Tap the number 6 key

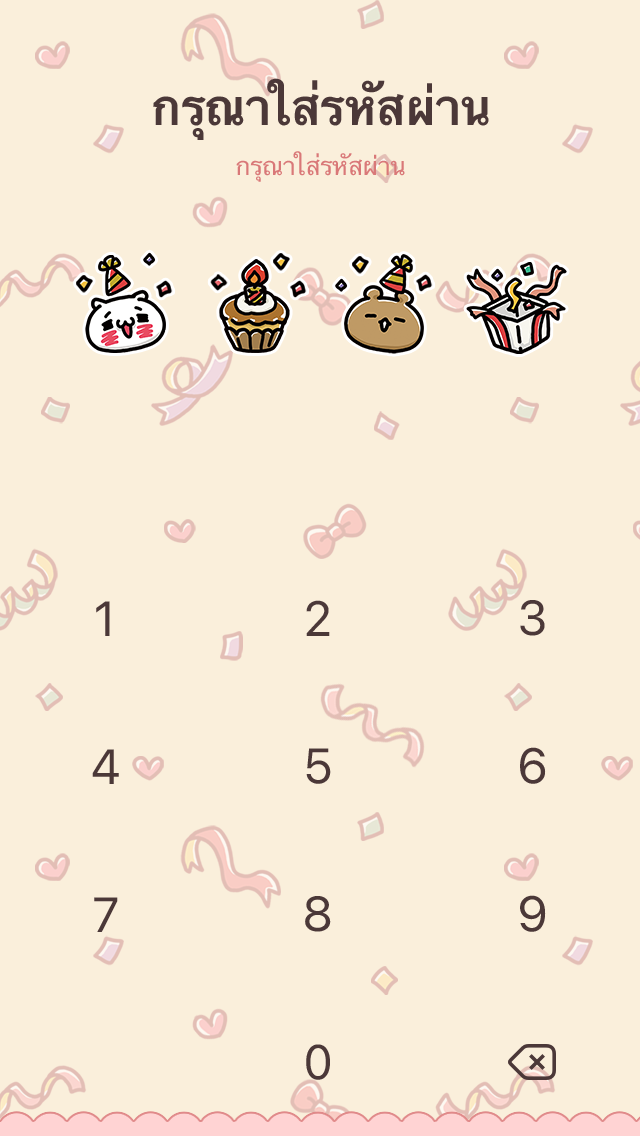coord(532,767)
